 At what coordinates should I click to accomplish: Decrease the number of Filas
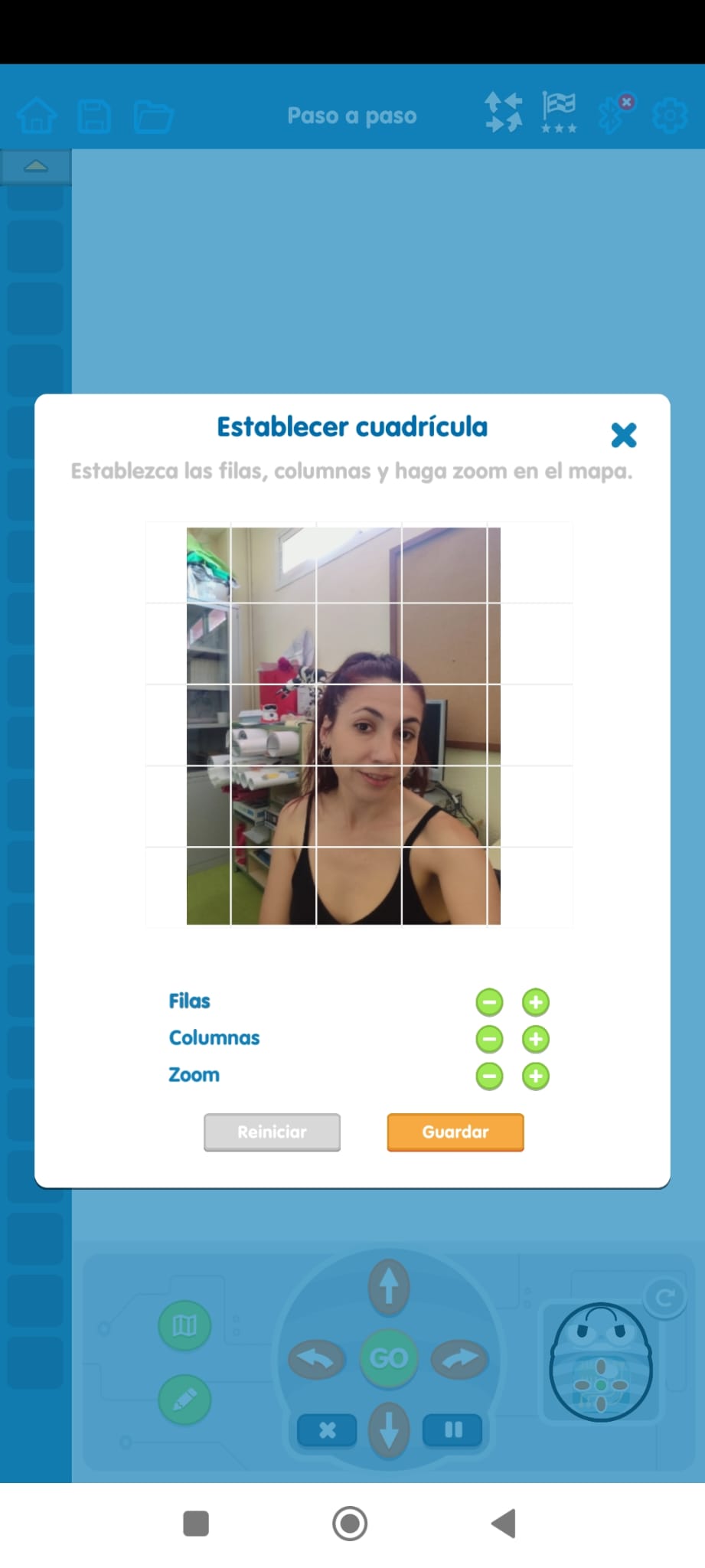pyautogui.click(x=490, y=1002)
